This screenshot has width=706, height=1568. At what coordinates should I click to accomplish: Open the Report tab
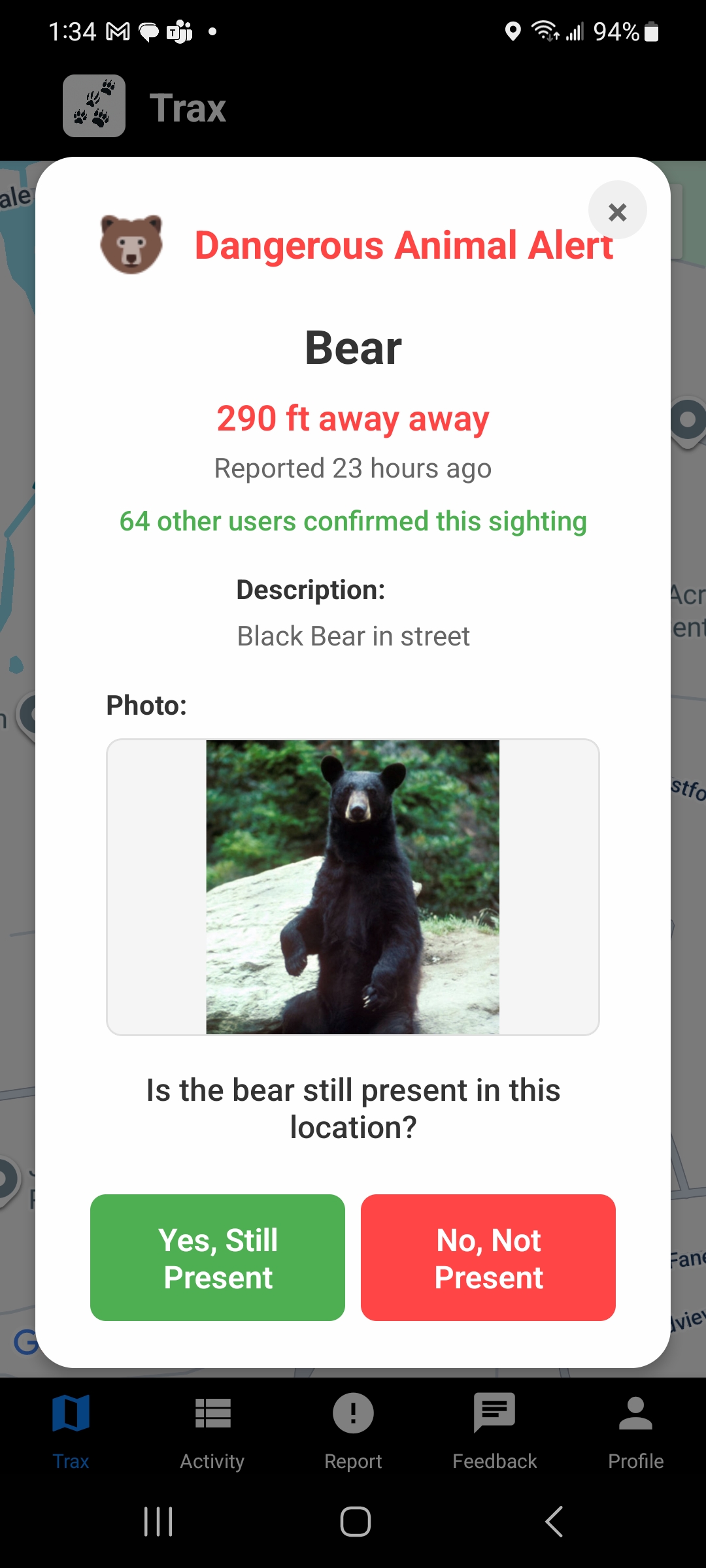point(353,1431)
